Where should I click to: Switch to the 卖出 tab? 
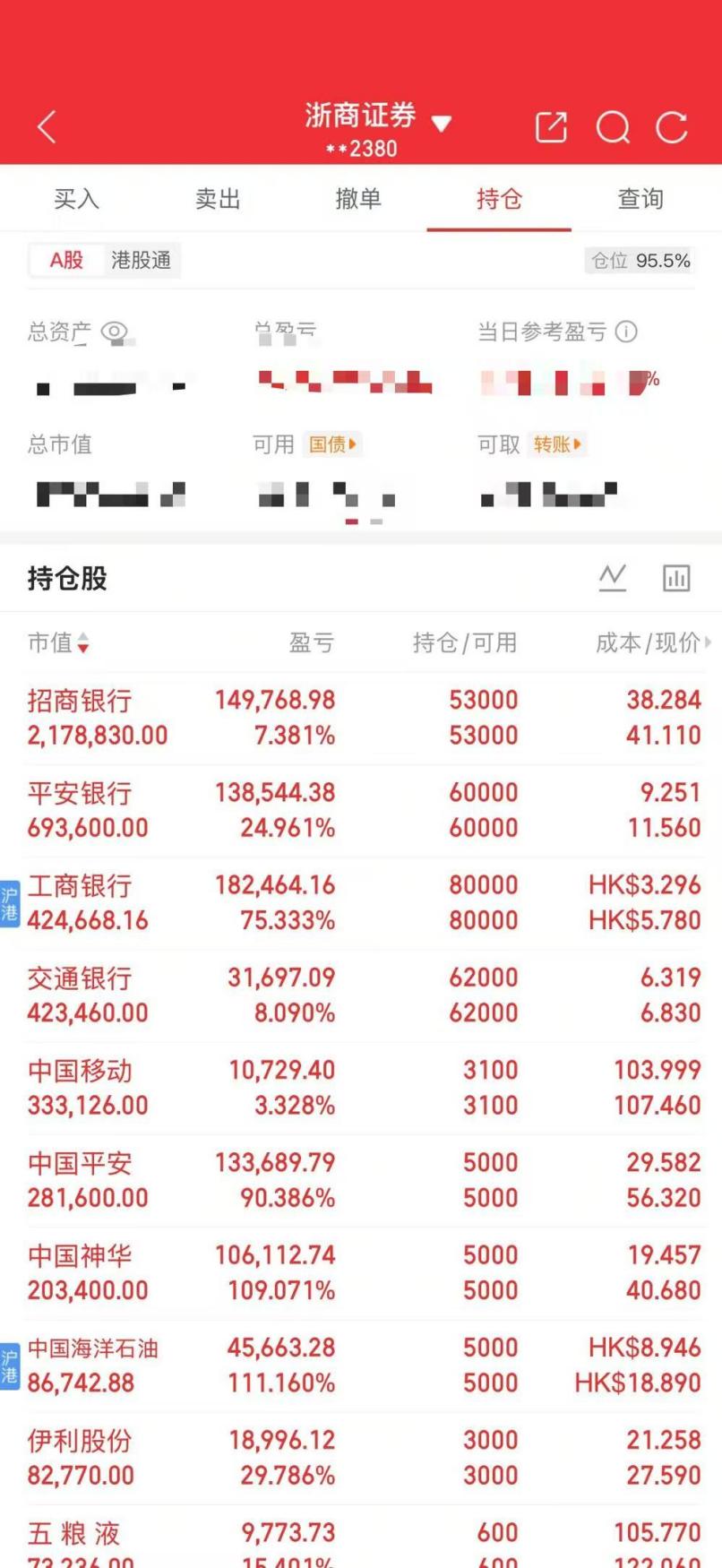pyautogui.click(x=218, y=199)
